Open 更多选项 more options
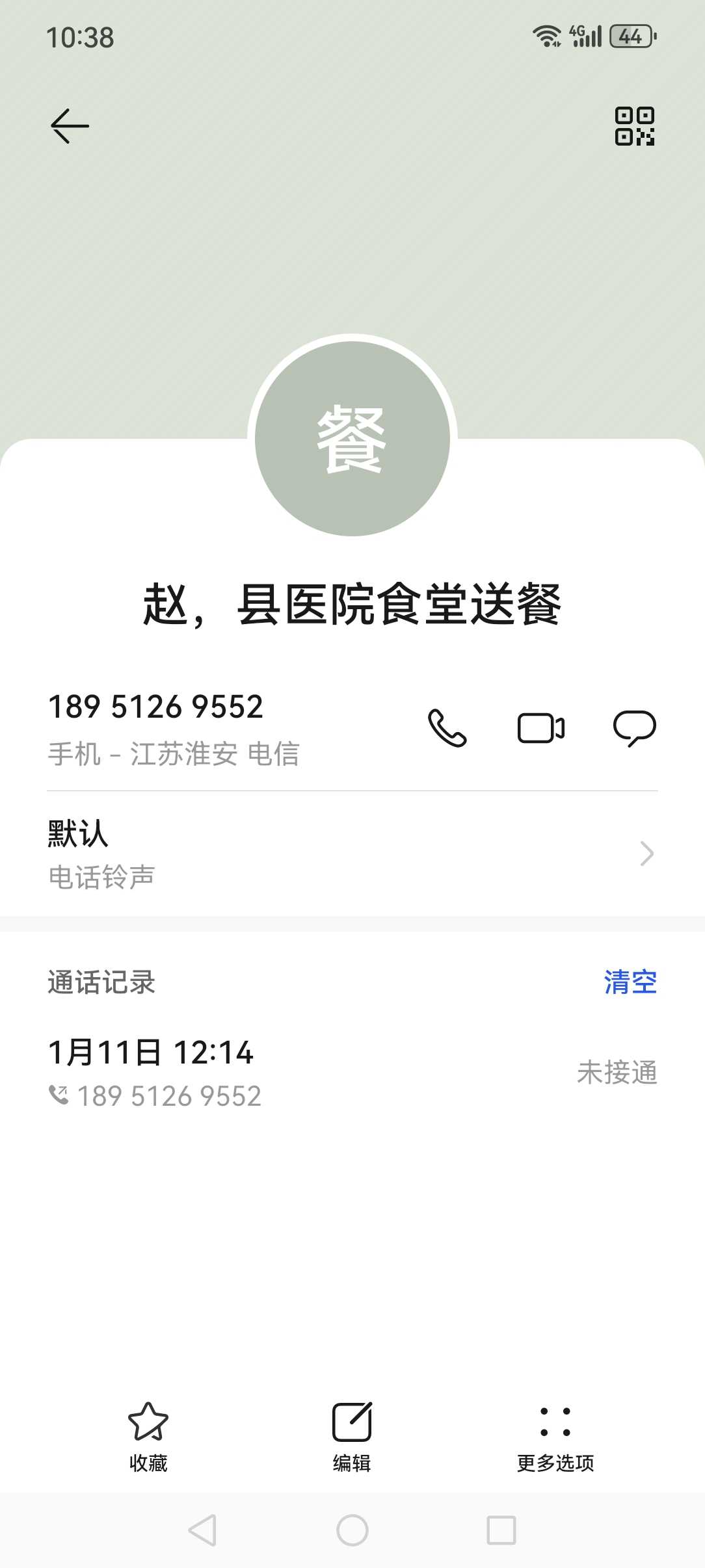 (555, 1437)
